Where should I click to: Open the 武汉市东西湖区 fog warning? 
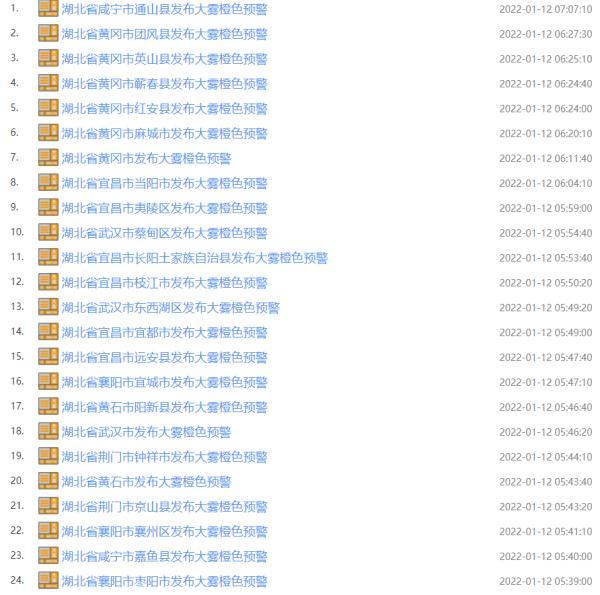pos(170,308)
